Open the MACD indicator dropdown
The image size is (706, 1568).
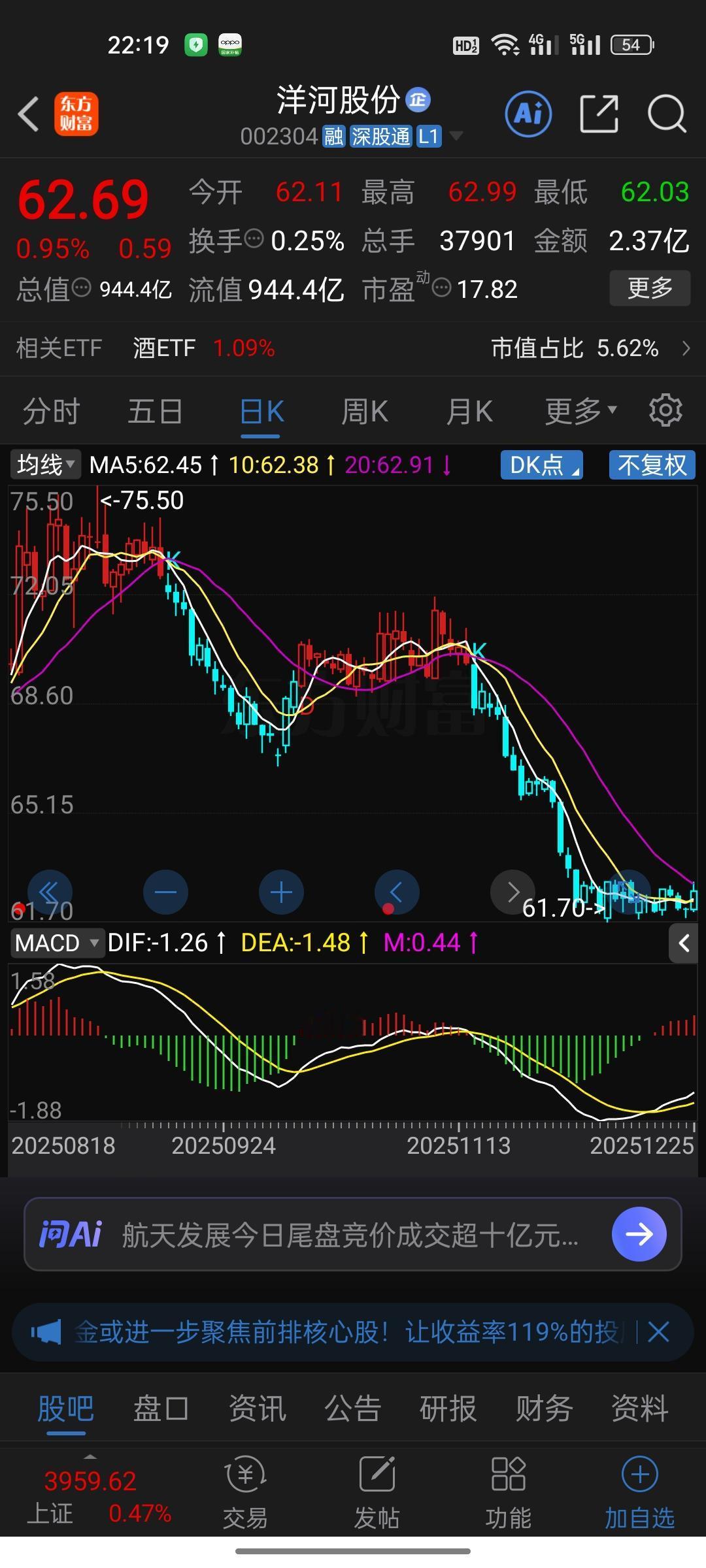pyautogui.click(x=58, y=943)
